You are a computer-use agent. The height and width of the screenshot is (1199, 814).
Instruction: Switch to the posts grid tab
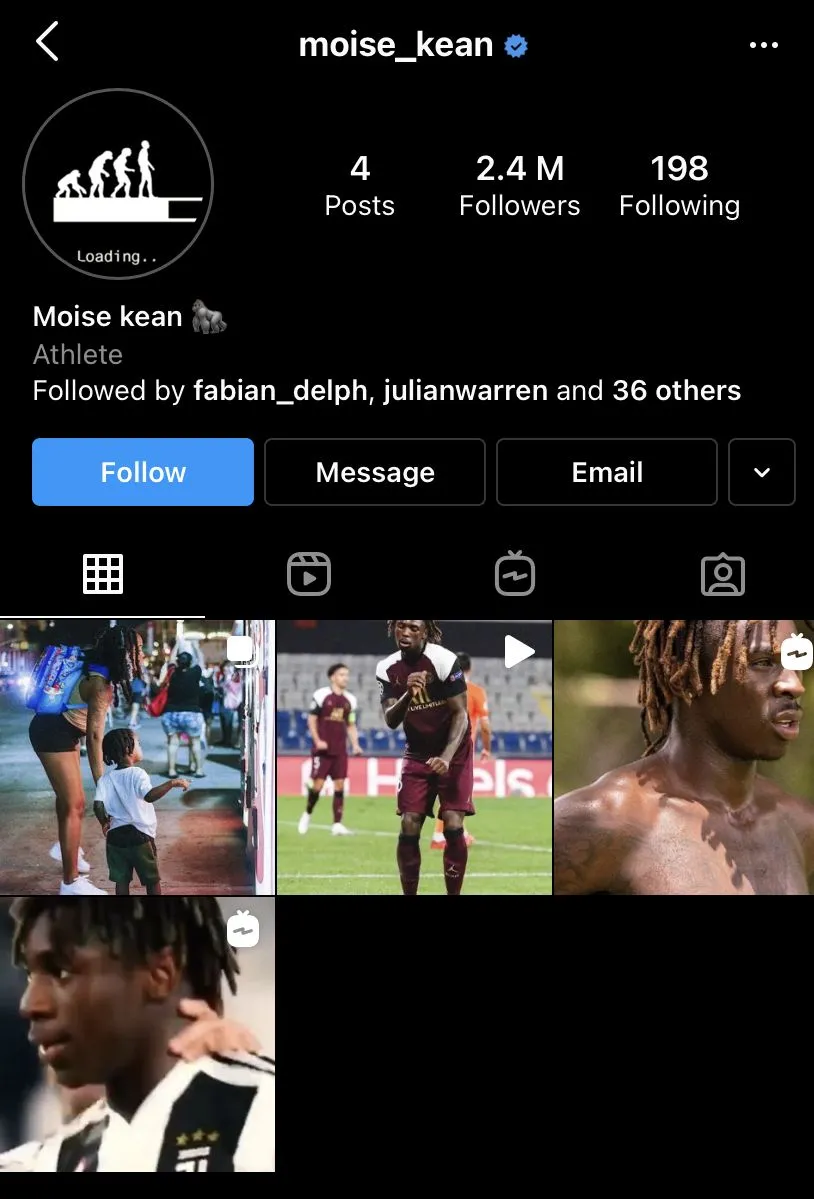[x=103, y=574]
